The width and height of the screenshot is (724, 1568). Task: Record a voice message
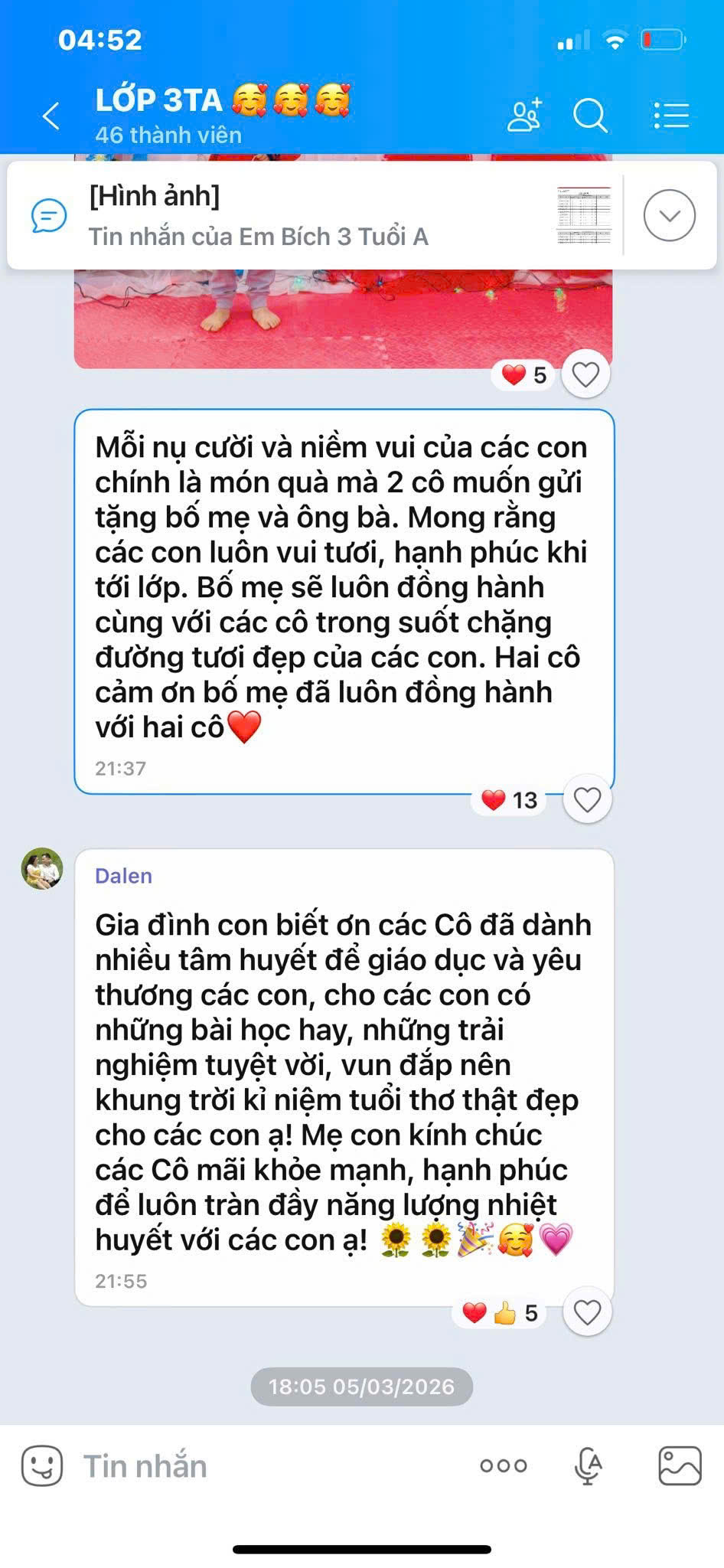(x=588, y=1466)
